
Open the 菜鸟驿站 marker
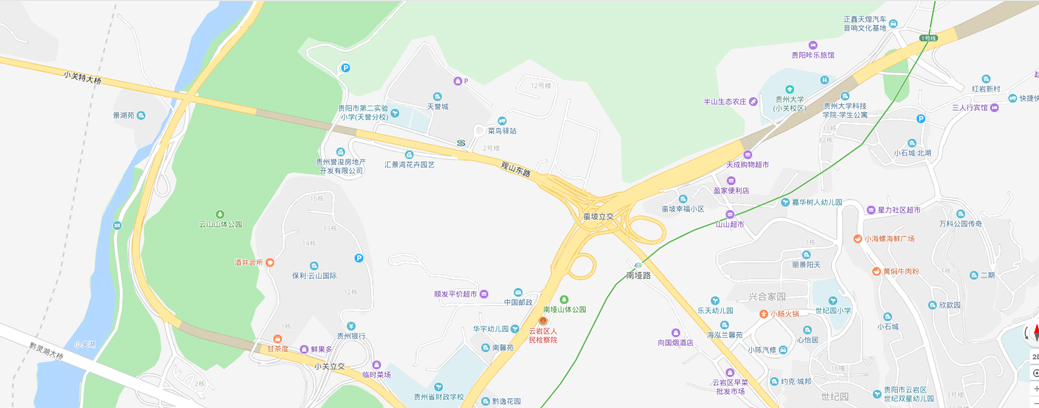coord(479,130)
